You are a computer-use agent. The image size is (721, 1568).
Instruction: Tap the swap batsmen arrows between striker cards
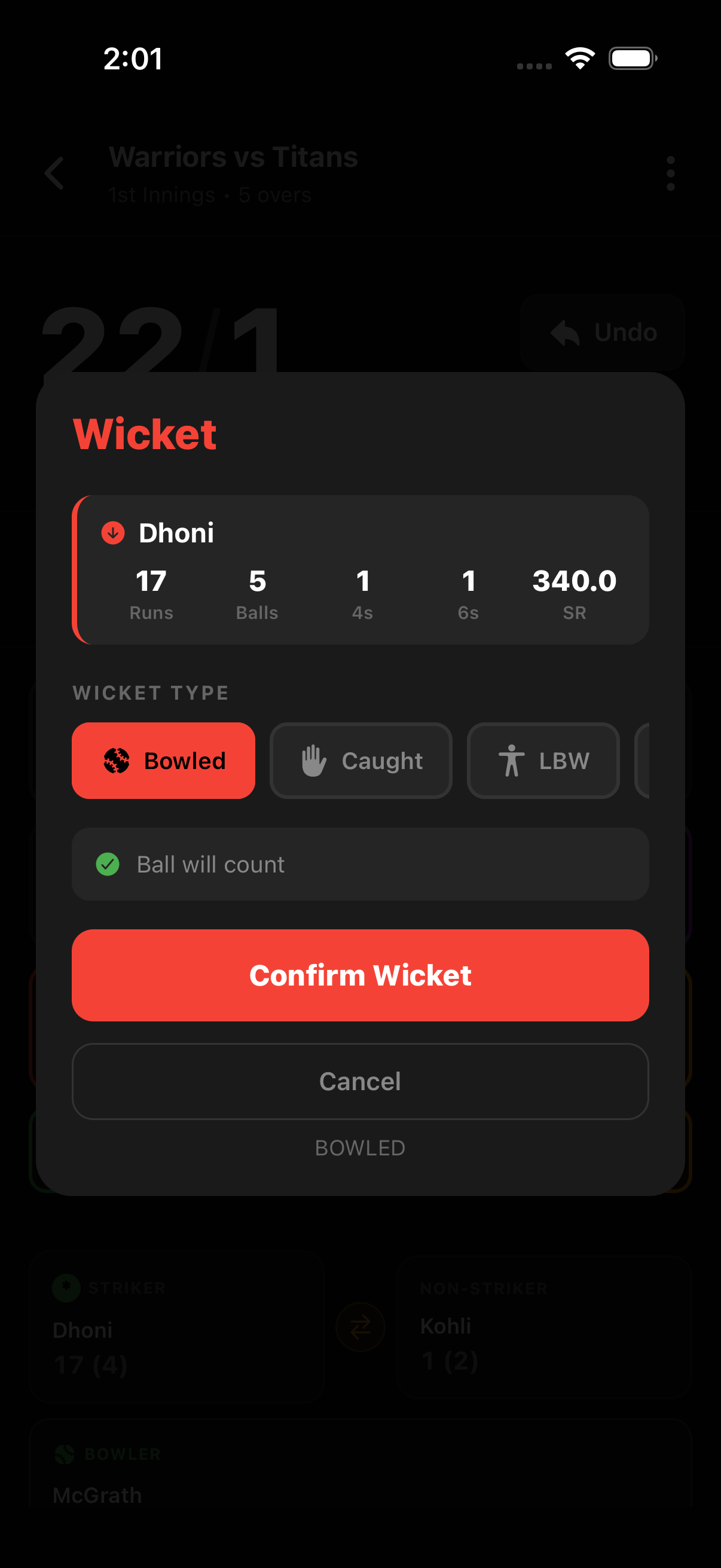point(360,1327)
